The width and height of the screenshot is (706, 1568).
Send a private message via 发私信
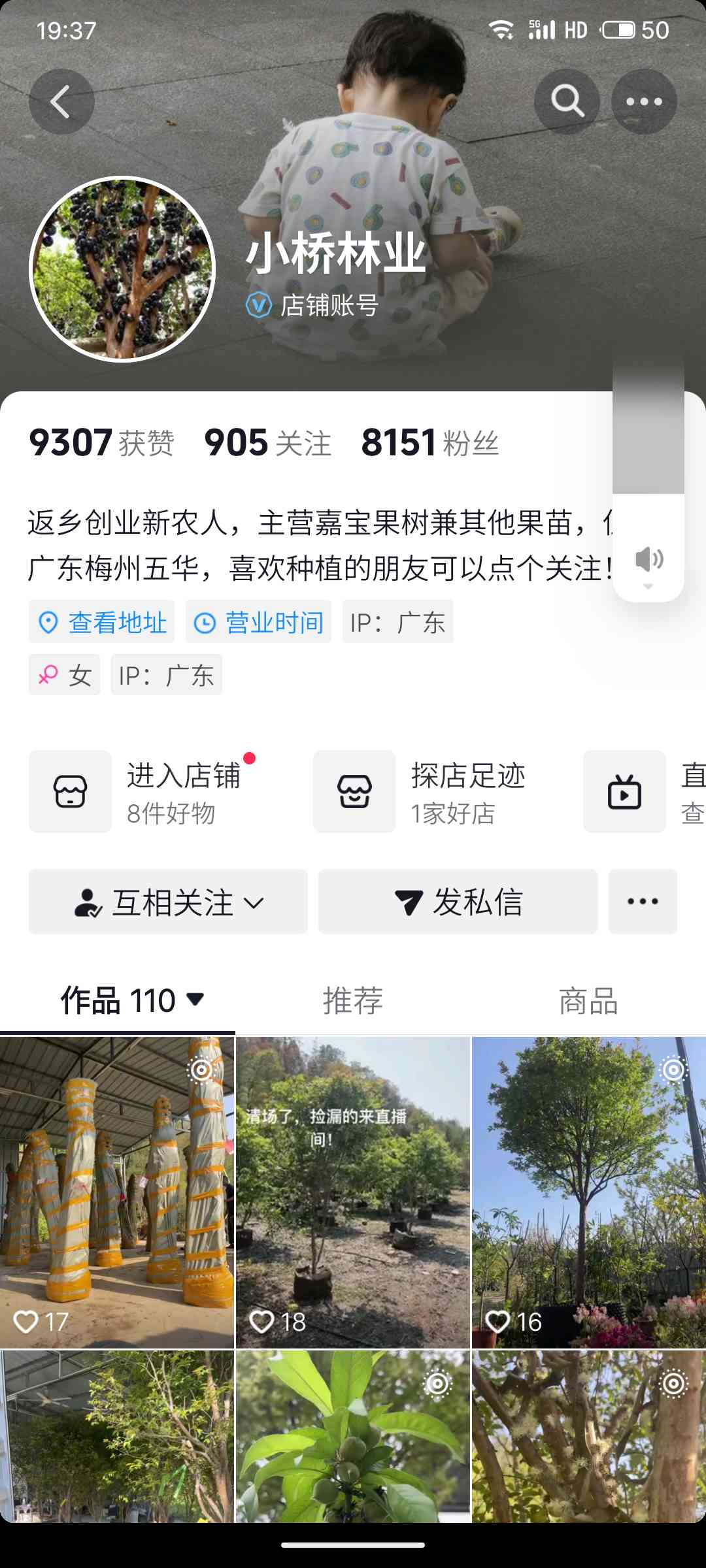(x=458, y=902)
